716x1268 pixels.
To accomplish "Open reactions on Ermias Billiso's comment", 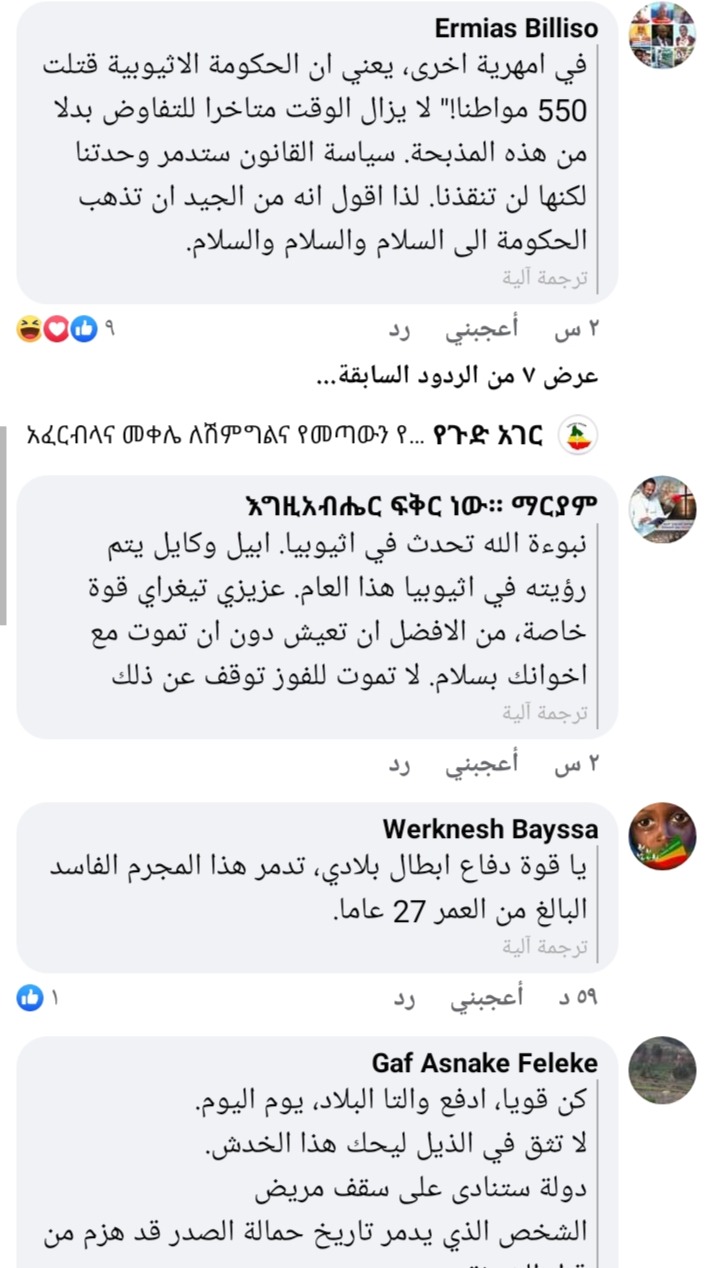I will (x=58, y=329).
